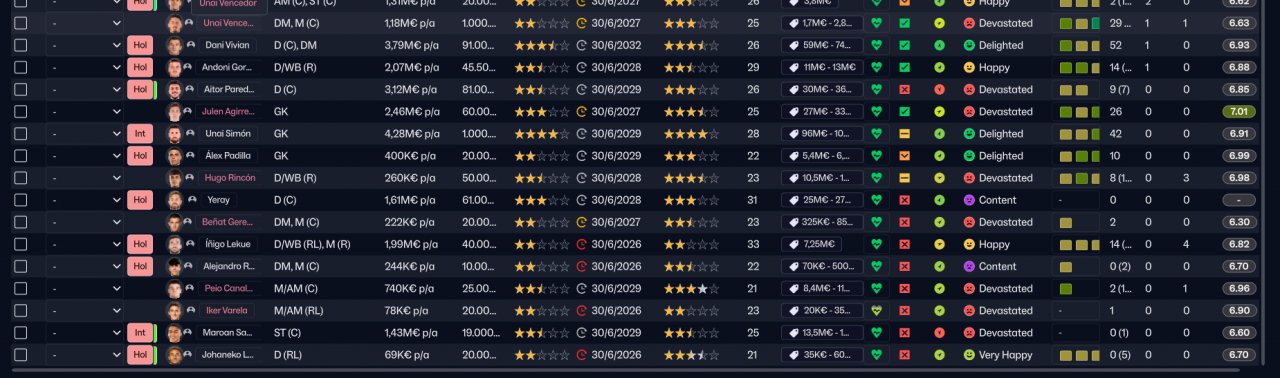Open Dani Vivian's player profile
The image size is (1280, 378).
point(227,45)
